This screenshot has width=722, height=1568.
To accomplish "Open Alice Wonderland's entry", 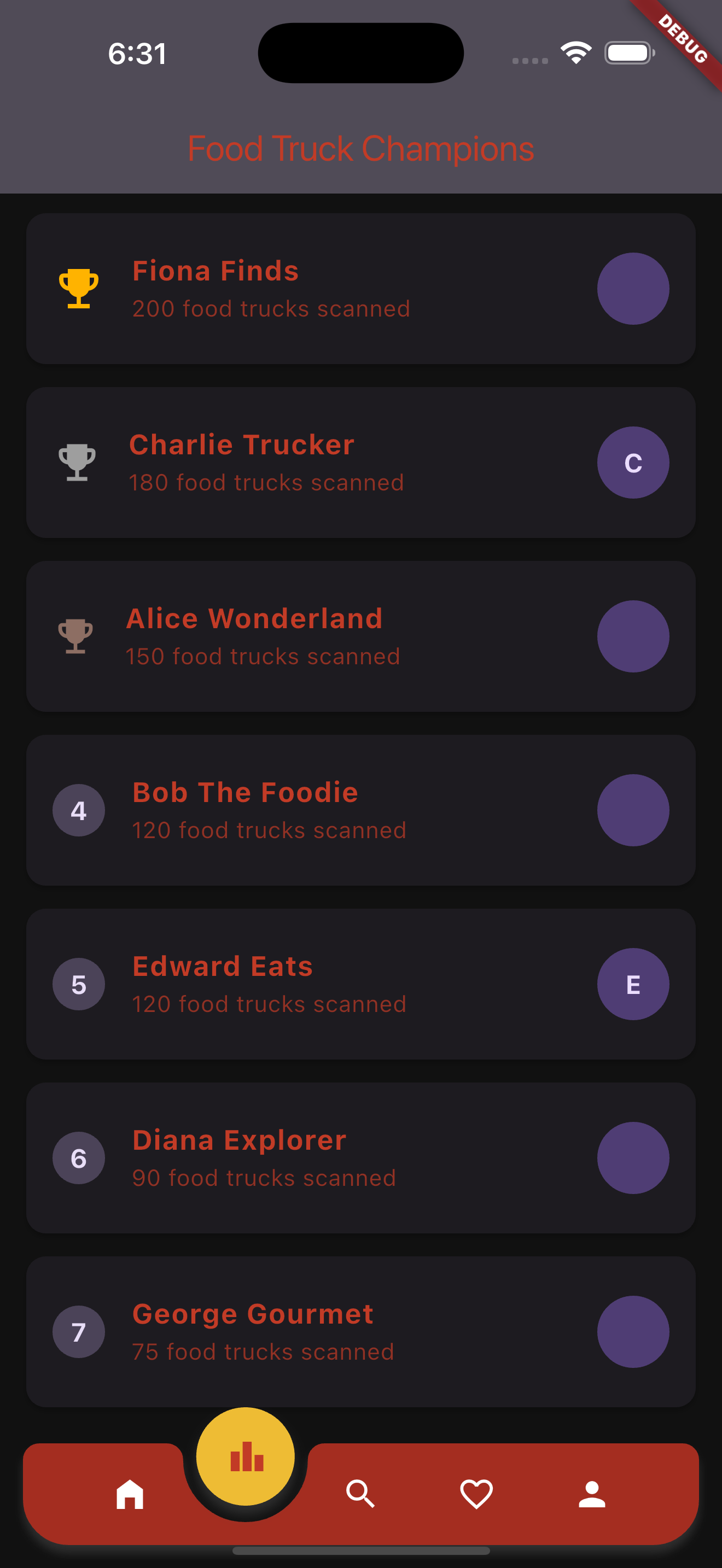I will (x=361, y=637).
